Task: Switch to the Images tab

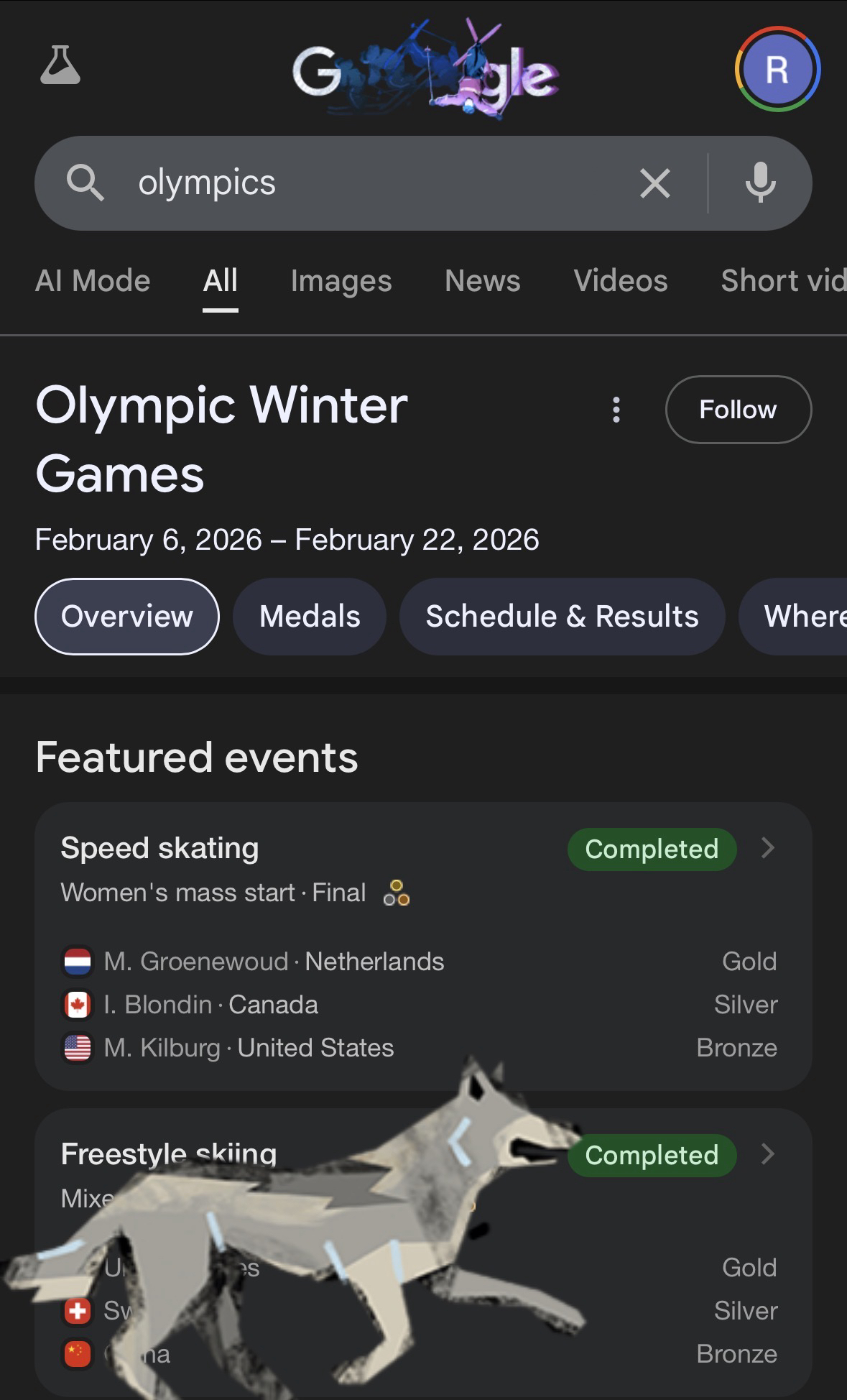Action: 341,281
